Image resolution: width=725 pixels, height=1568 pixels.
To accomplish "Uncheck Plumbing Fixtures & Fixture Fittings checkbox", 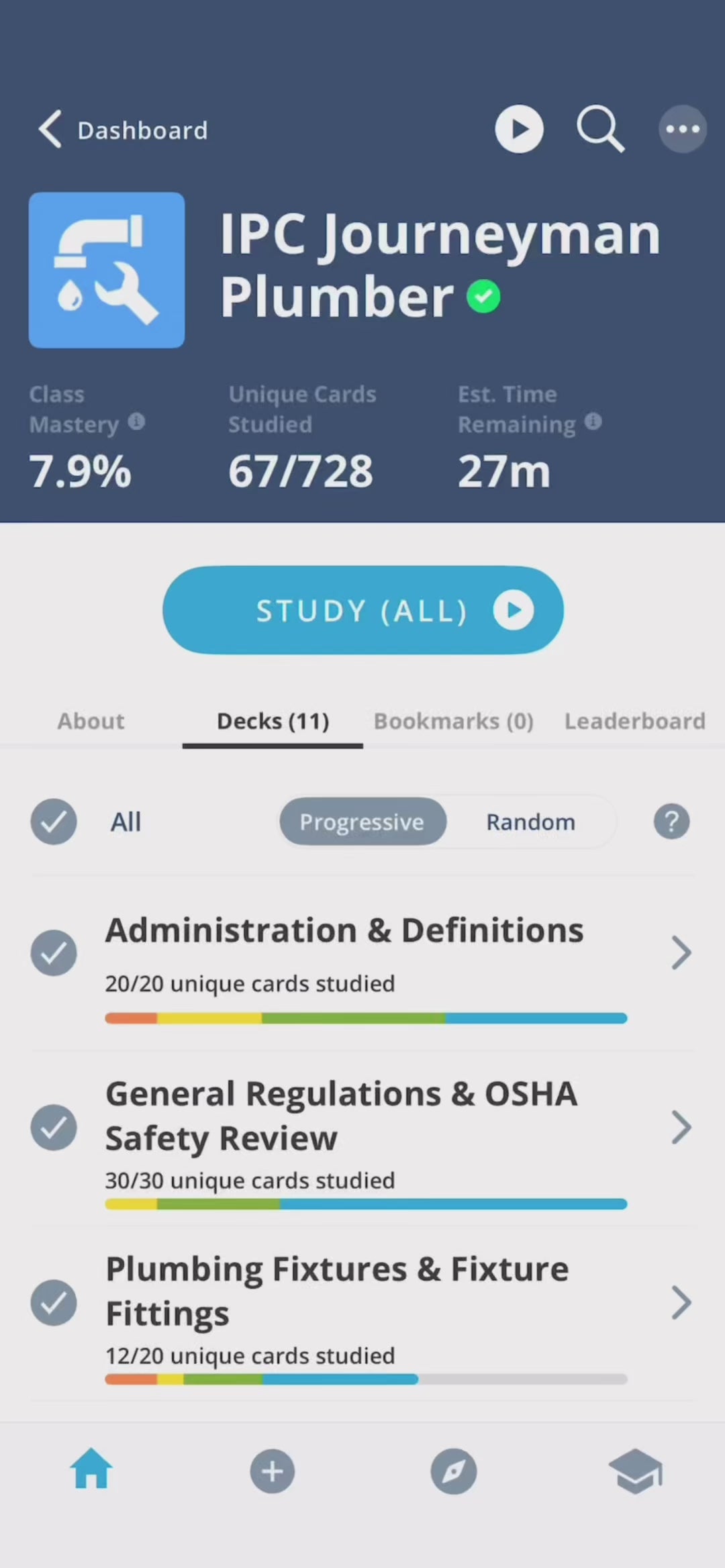I will coord(54,1303).
